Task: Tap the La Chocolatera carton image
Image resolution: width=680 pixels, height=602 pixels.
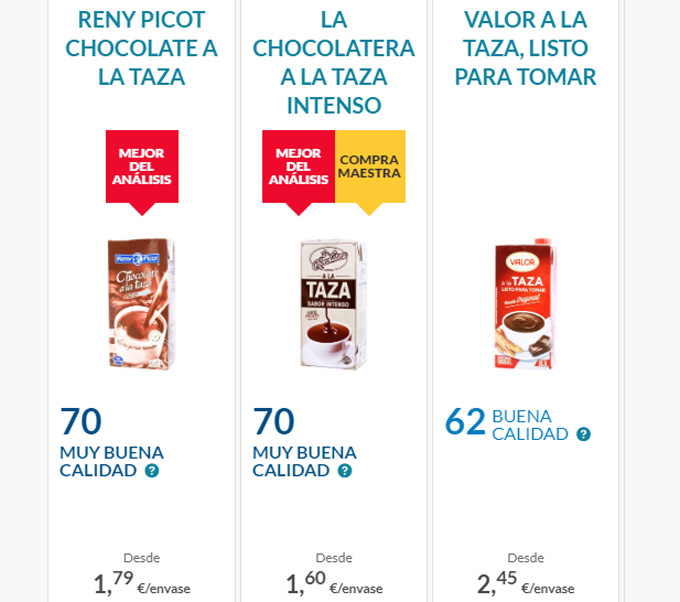Action: point(333,305)
